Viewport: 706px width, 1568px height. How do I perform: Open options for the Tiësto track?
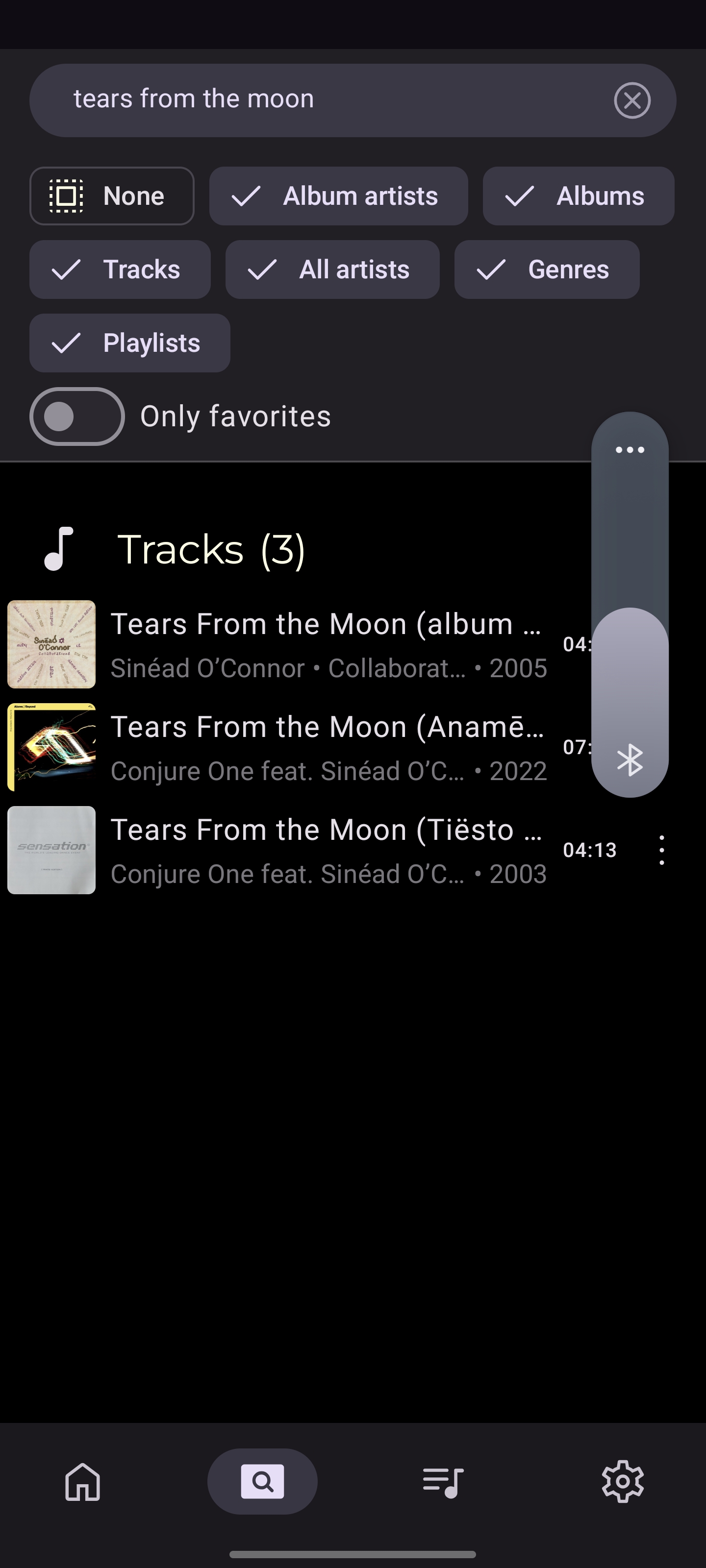click(x=661, y=850)
